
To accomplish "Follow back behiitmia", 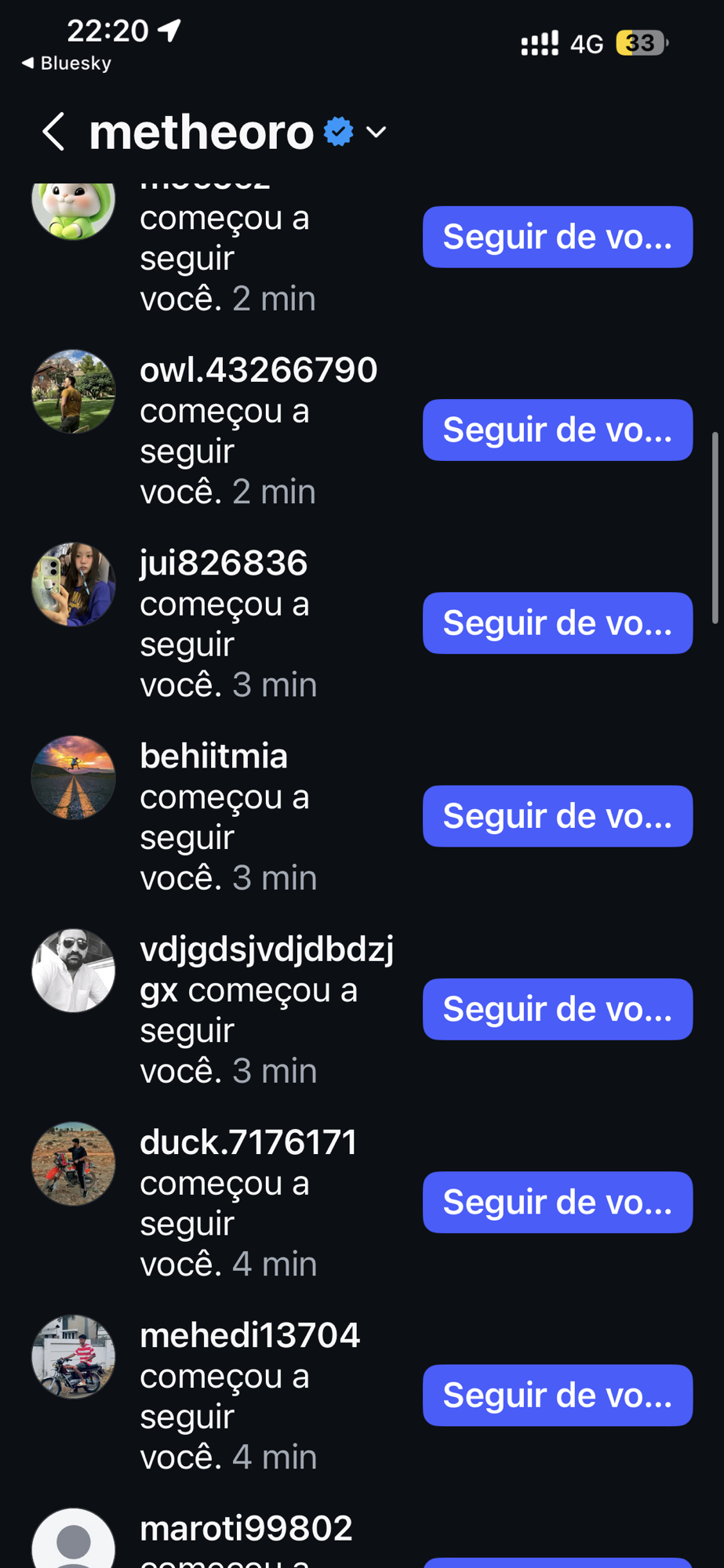I will 557,816.
